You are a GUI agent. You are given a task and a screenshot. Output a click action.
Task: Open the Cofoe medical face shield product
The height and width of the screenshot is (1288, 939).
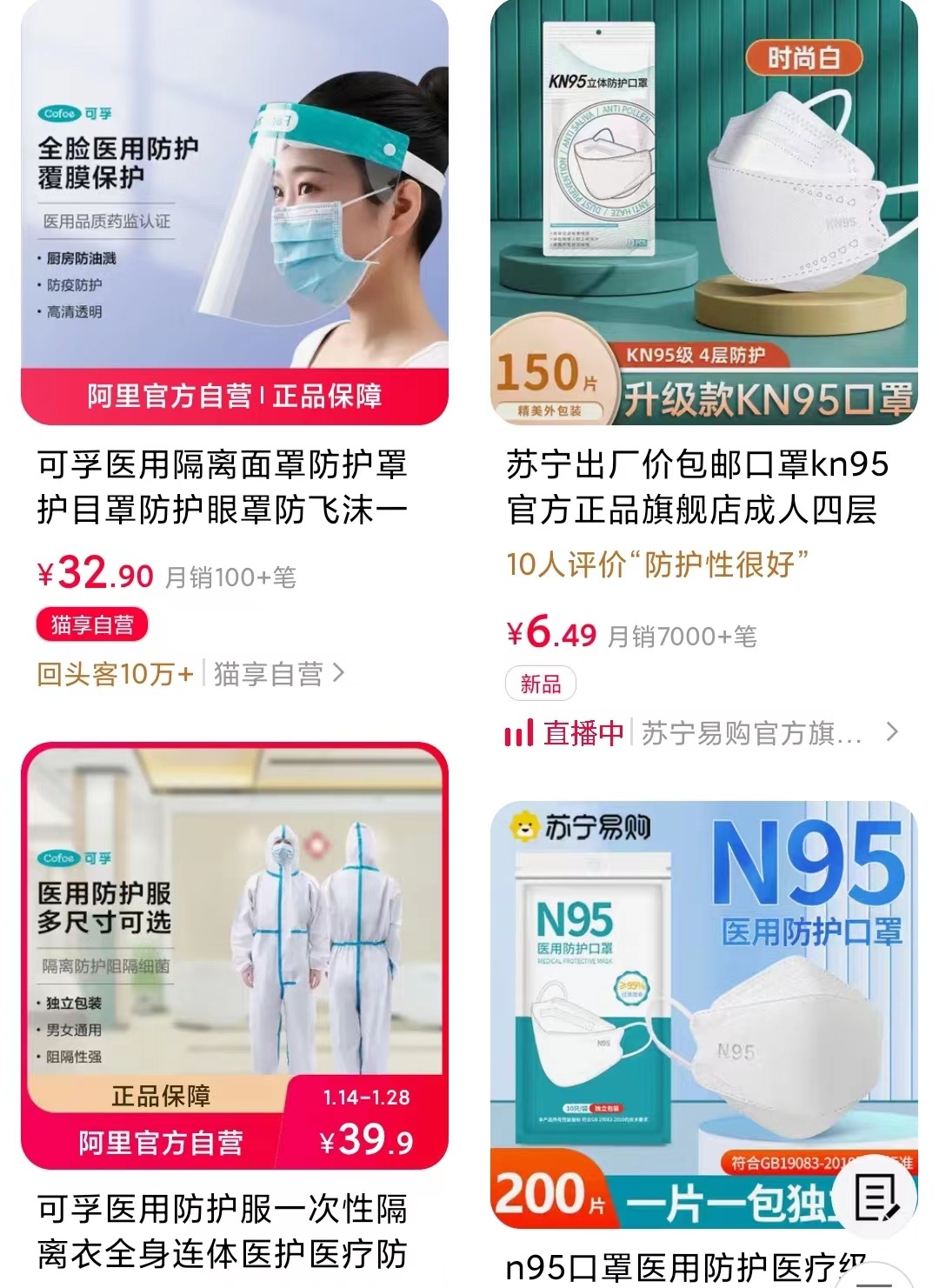(x=235, y=213)
